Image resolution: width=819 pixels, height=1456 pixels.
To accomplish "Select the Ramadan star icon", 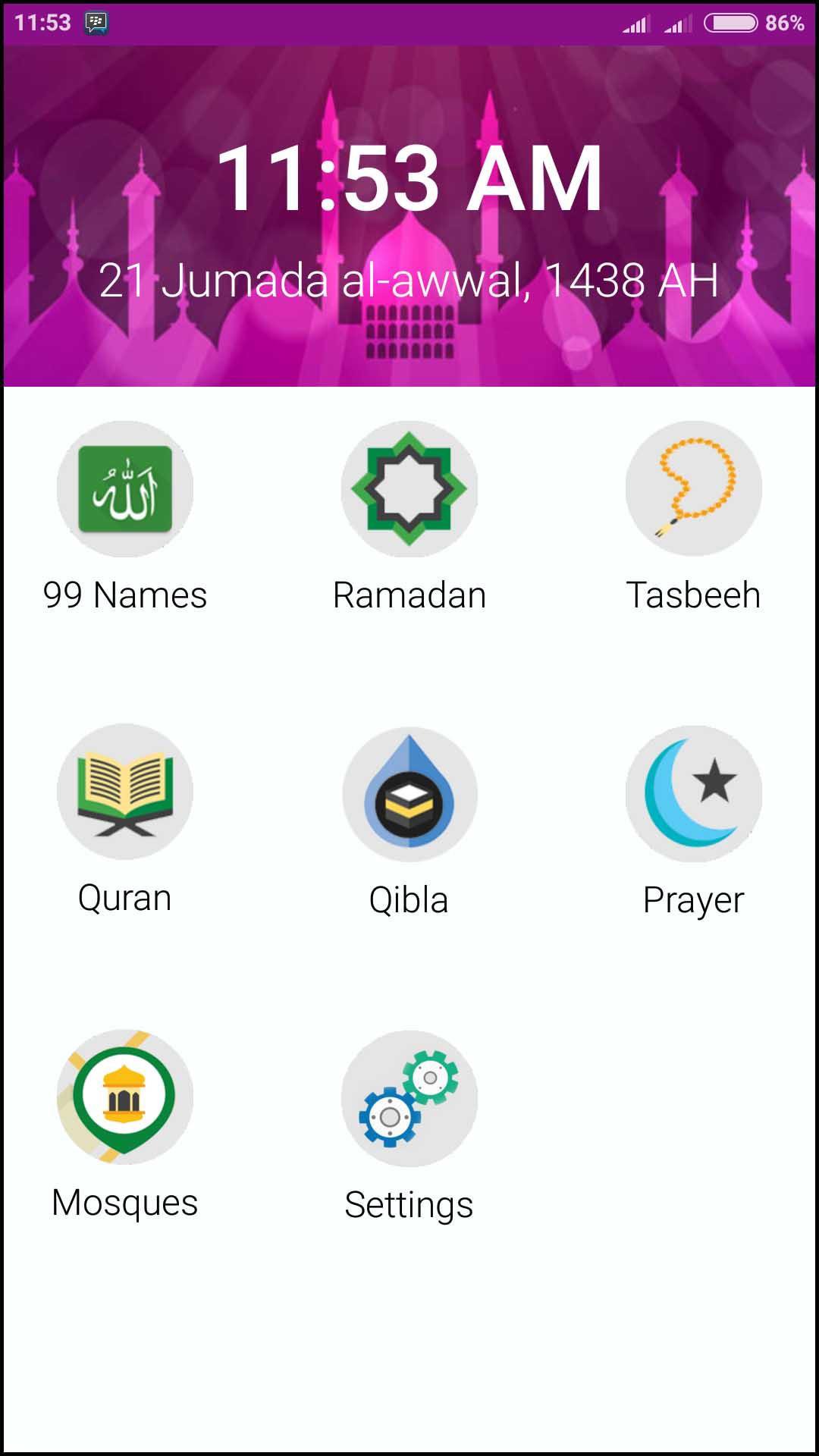I will (x=409, y=489).
